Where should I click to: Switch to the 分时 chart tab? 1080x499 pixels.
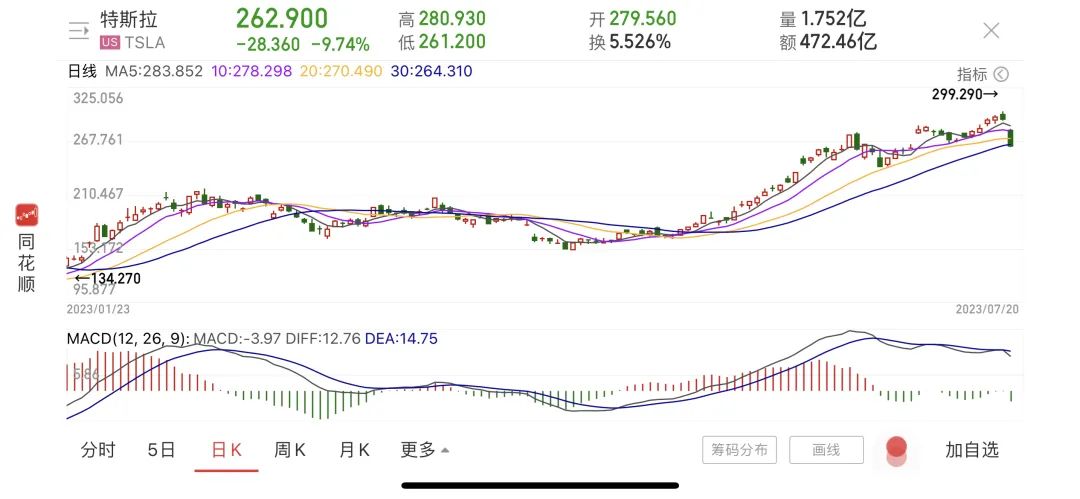coord(98,450)
